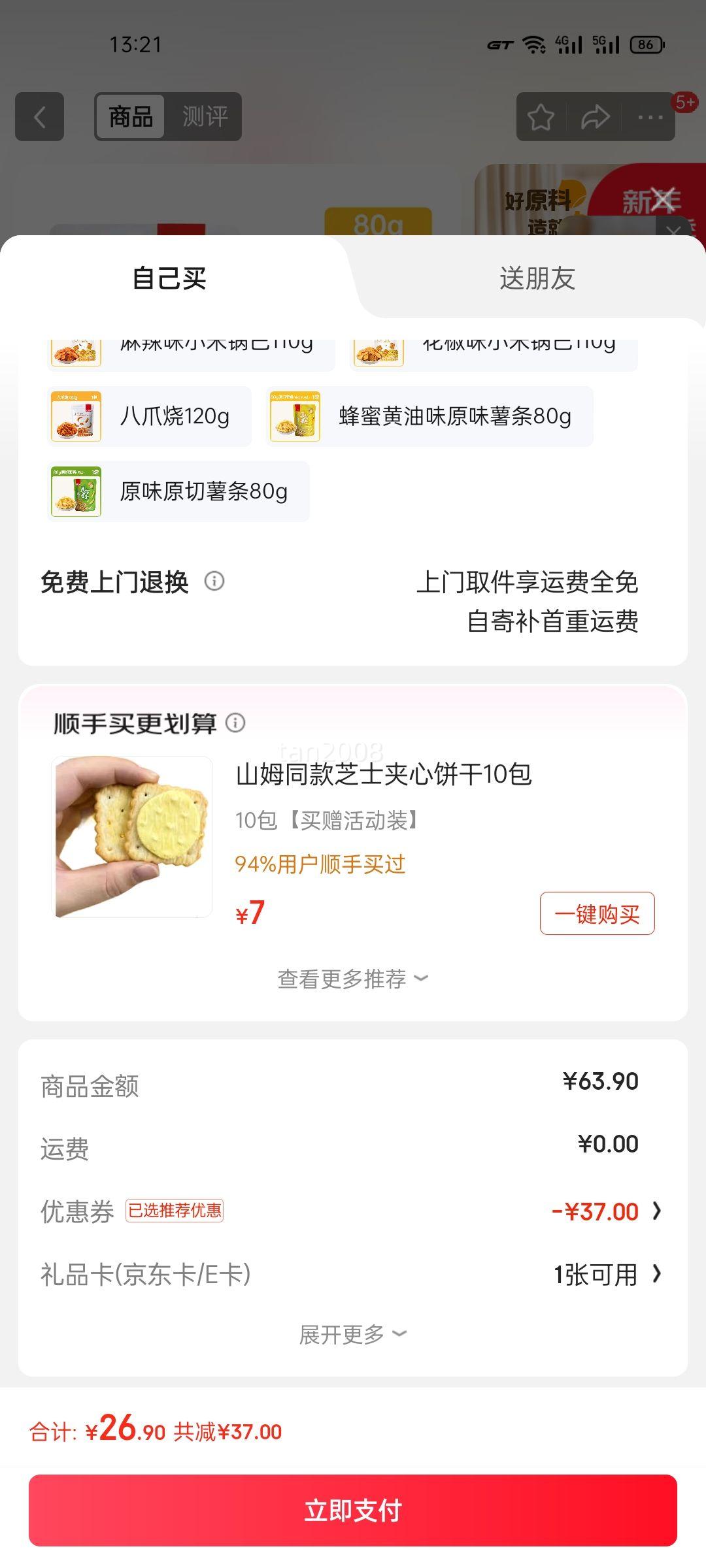Tap 一键购买 for the cheese biscuits

pyautogui.click(x=597, y=913)
